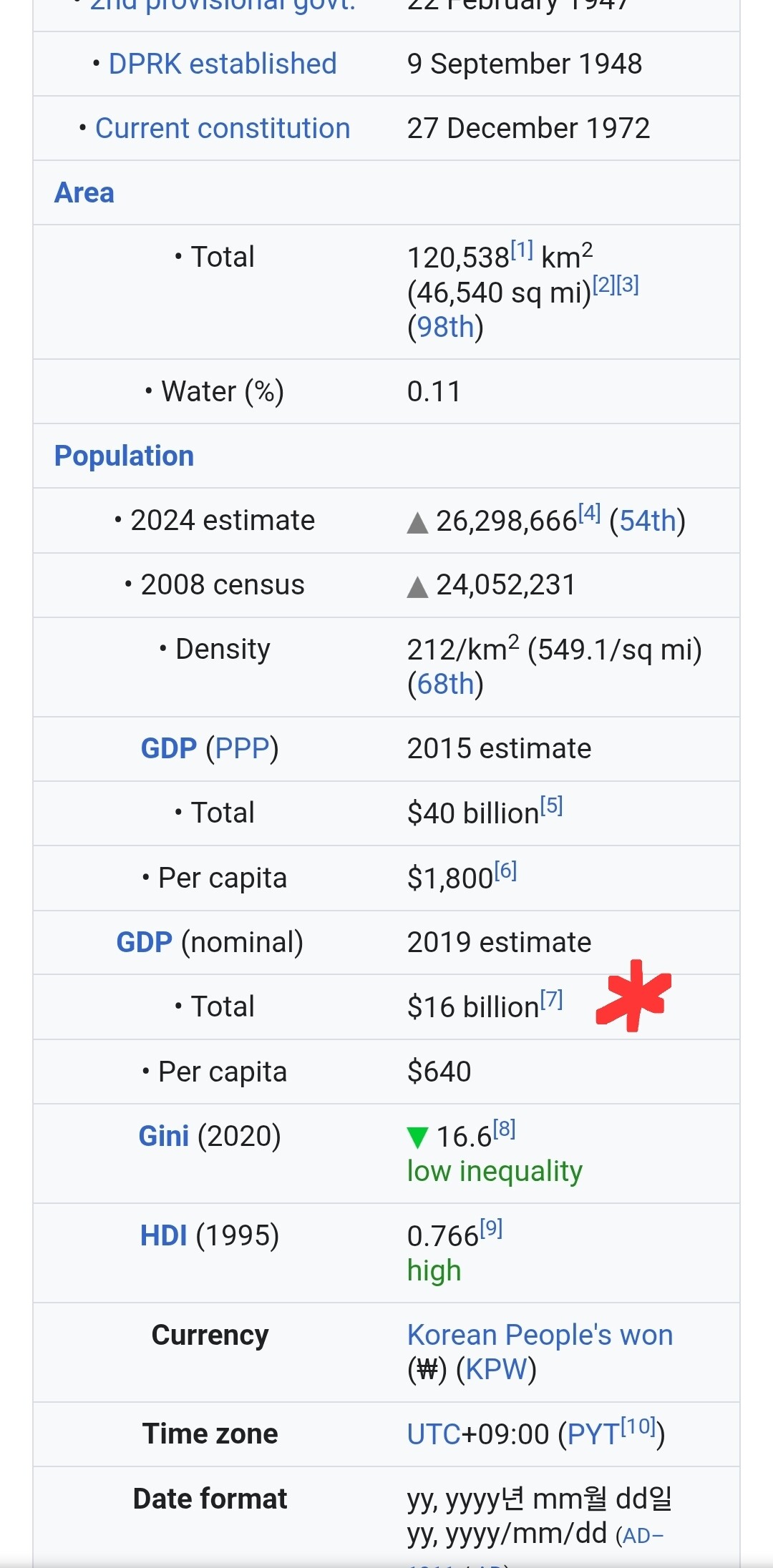Image resolution: width=773 pixels, height=1568 pixels.
Task: Open the KPW currency code link
Action: coord(496,1369)
